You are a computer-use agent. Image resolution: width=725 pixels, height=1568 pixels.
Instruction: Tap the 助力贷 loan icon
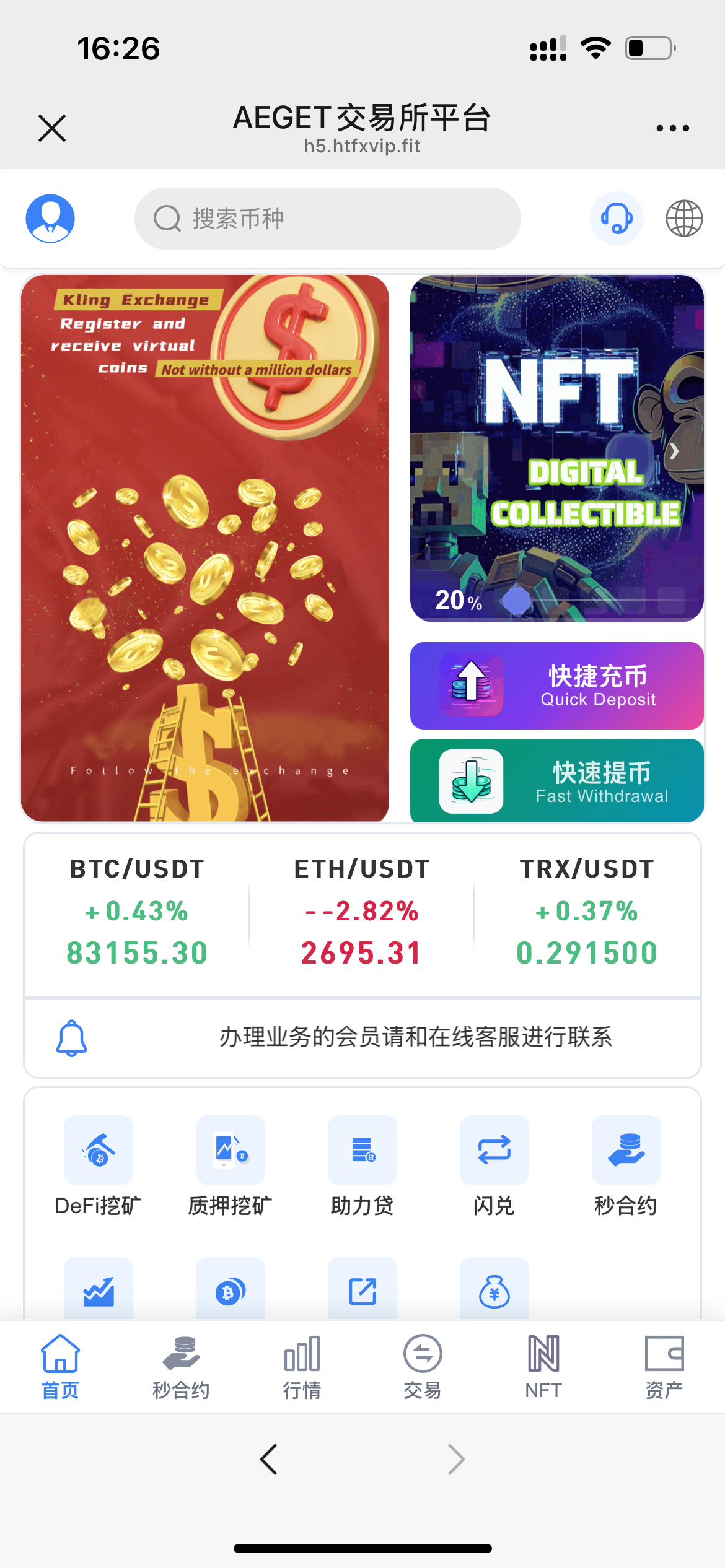tap(362, 1150)
